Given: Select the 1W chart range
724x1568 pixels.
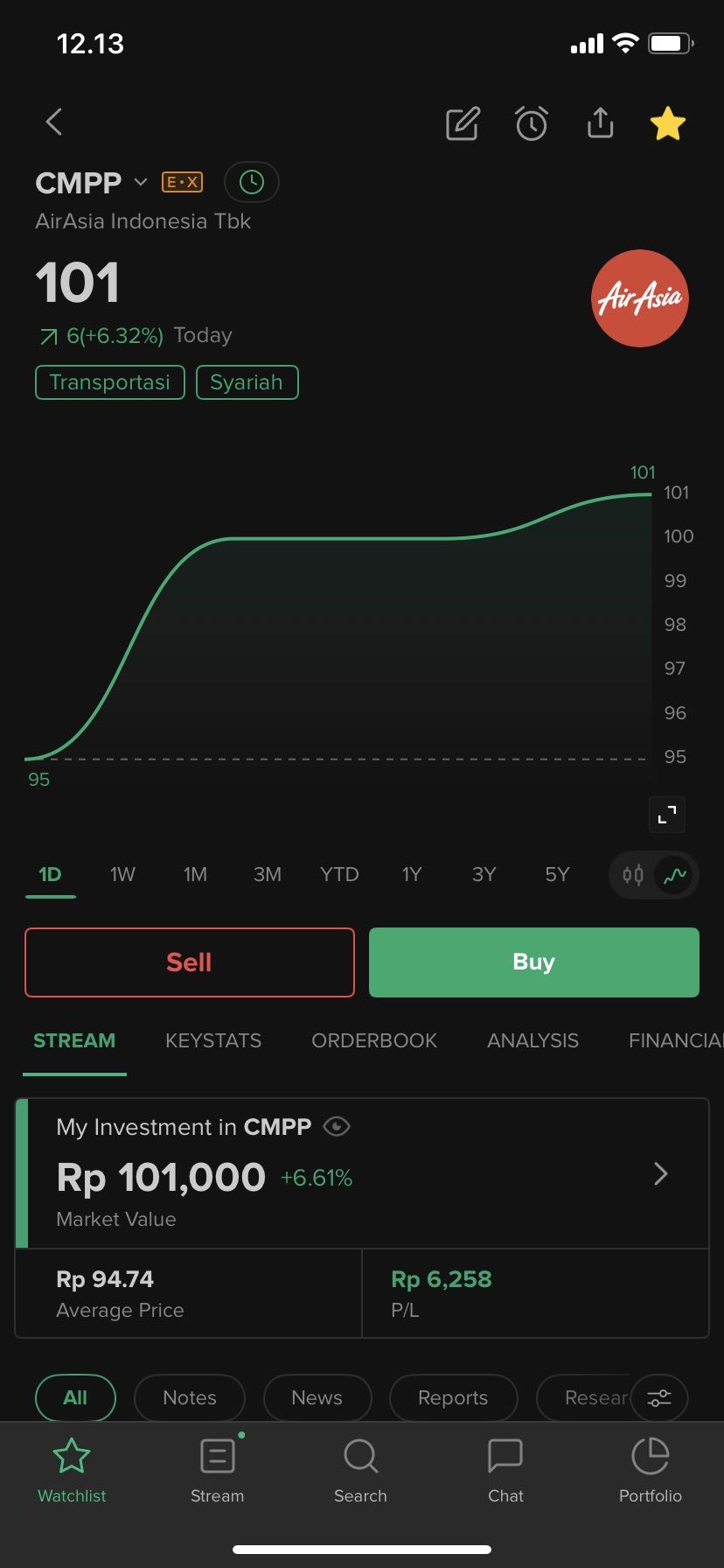Looking at the screenshot, I should pos(122,874).
